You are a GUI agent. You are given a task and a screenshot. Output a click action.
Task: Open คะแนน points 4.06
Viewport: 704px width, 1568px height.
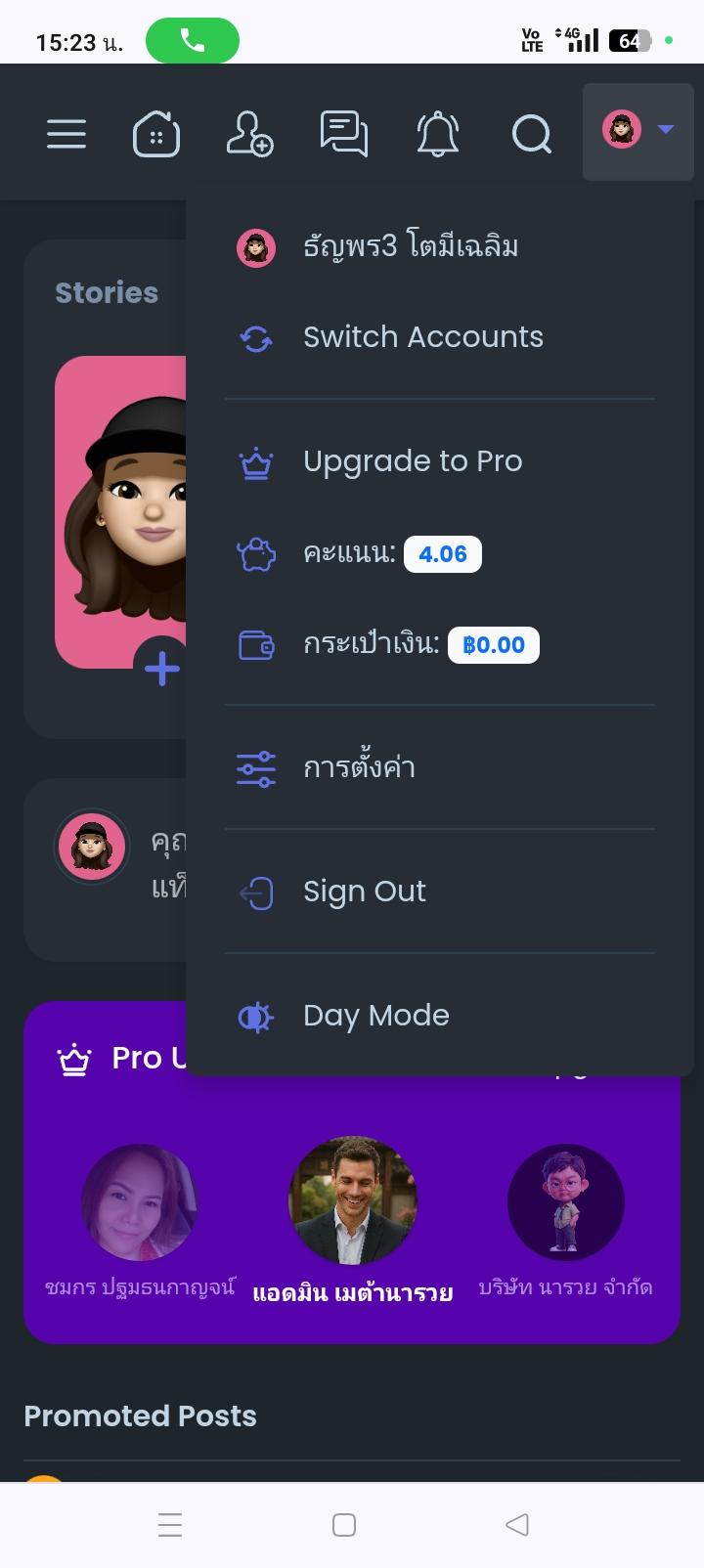[x=391, y=554]
